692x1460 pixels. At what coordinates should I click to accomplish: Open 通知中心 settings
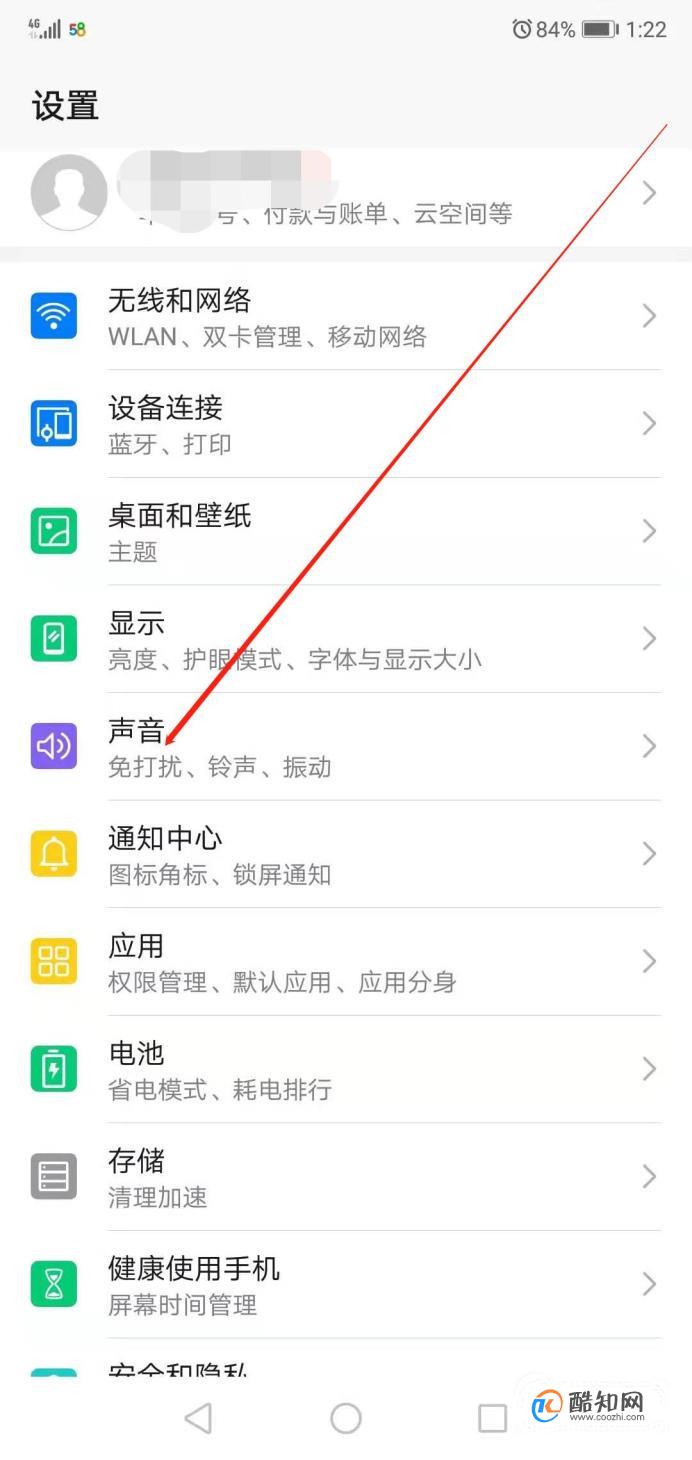(x=345, y=854)
